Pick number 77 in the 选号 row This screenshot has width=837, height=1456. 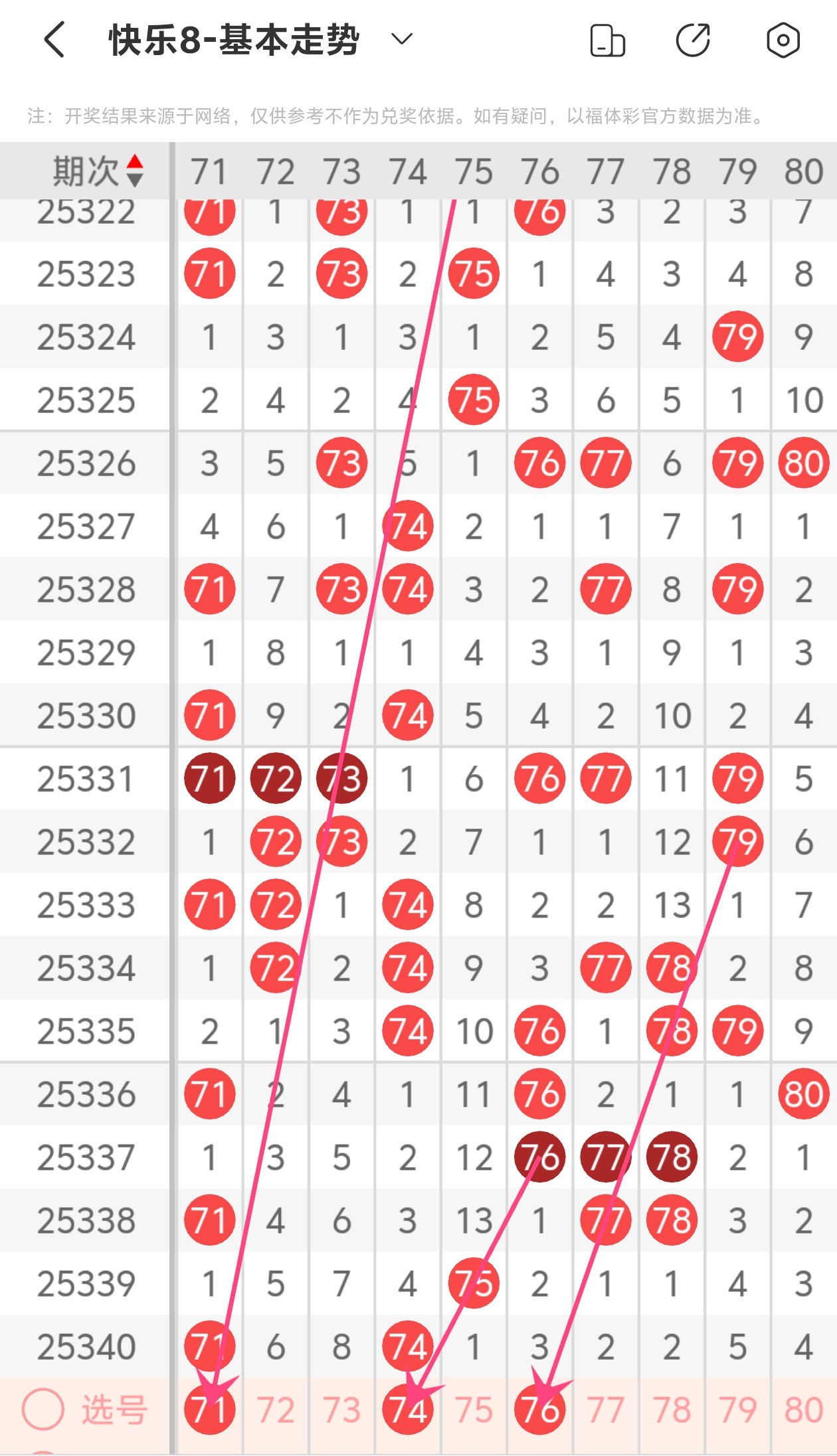coord(605,1410)
